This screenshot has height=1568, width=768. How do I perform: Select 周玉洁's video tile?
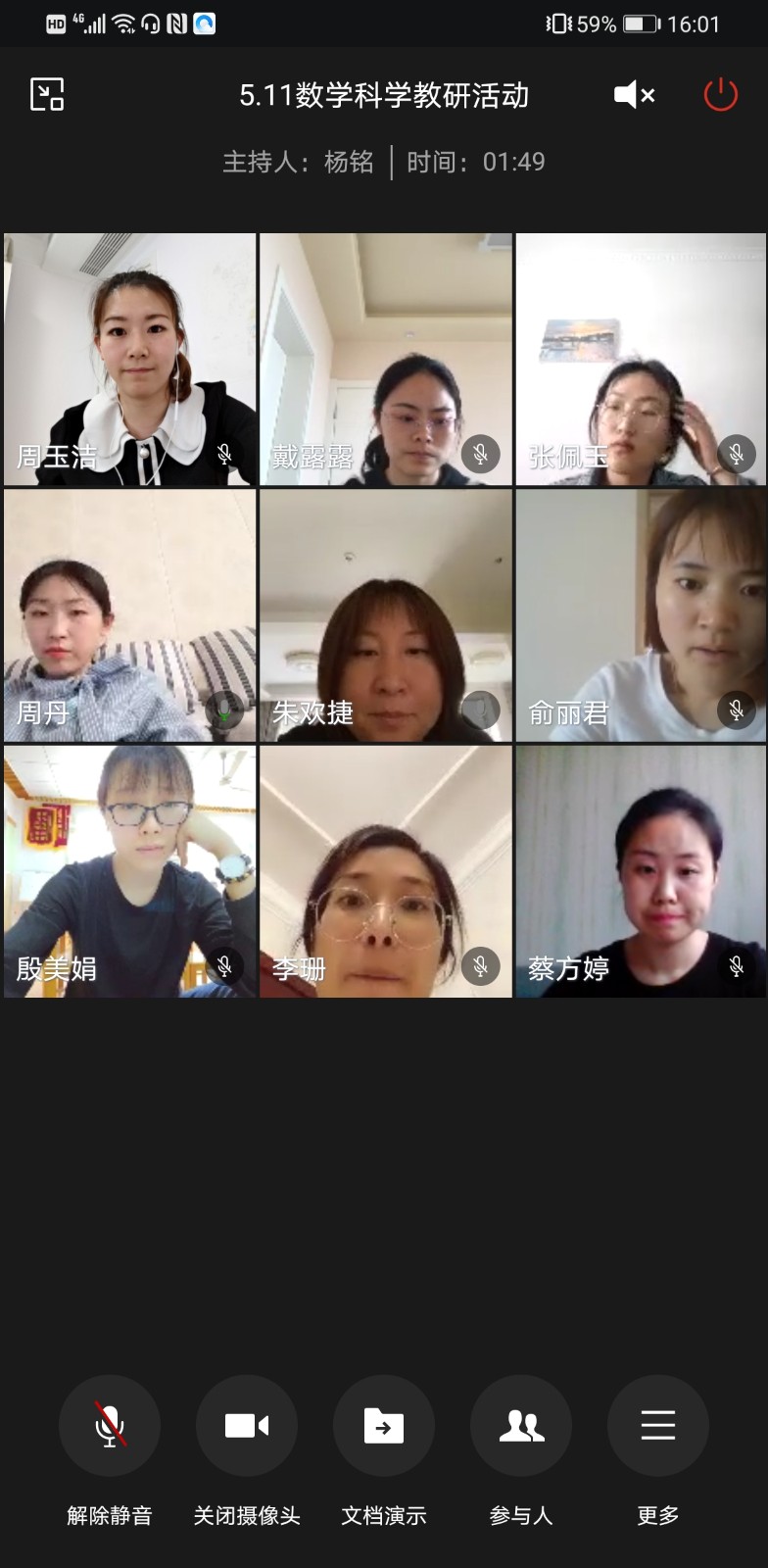pos(130,359)
